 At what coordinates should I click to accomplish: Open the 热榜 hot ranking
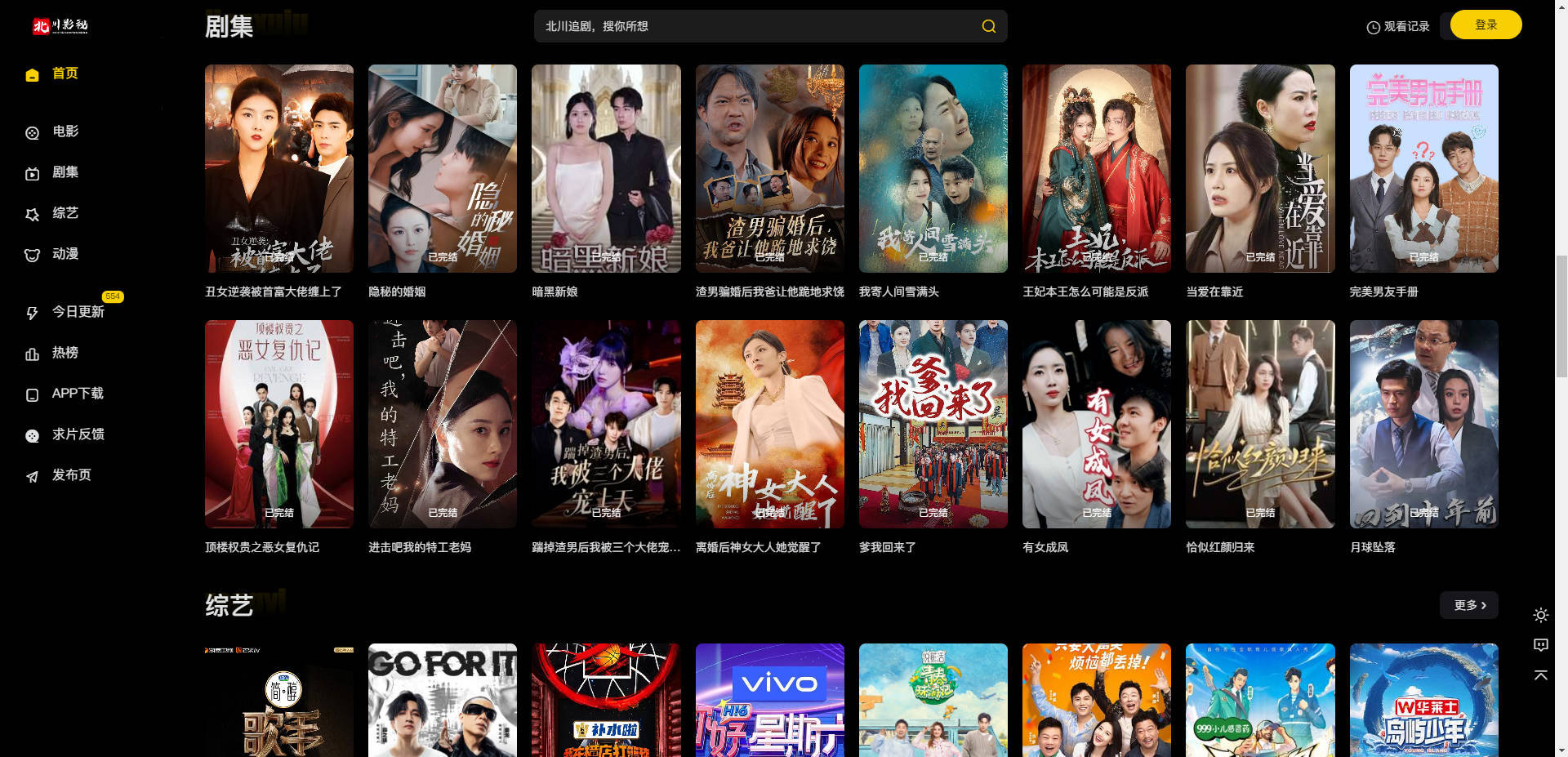pyautogui.click(x=65, y=353)
